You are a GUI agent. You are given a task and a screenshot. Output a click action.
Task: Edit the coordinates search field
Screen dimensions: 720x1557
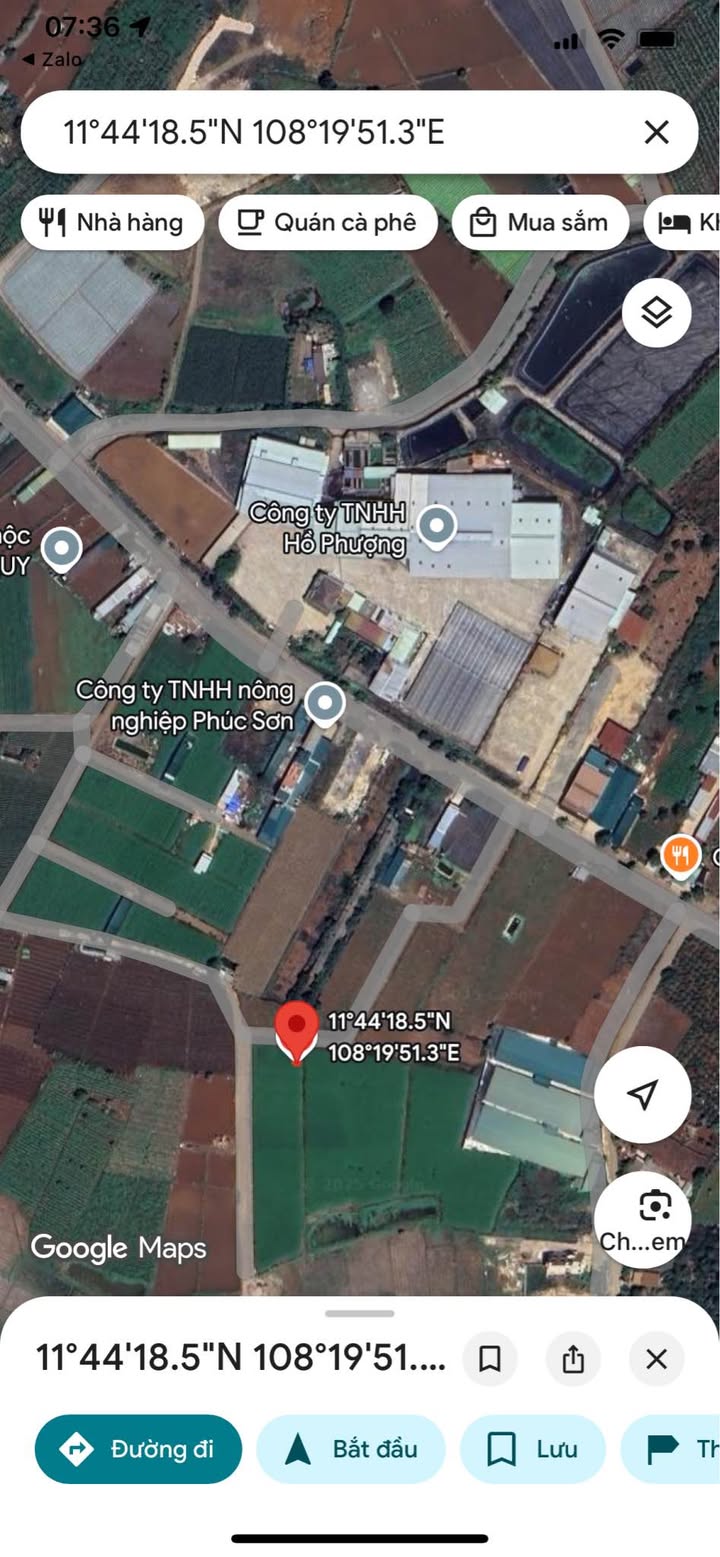click(300, 132)
